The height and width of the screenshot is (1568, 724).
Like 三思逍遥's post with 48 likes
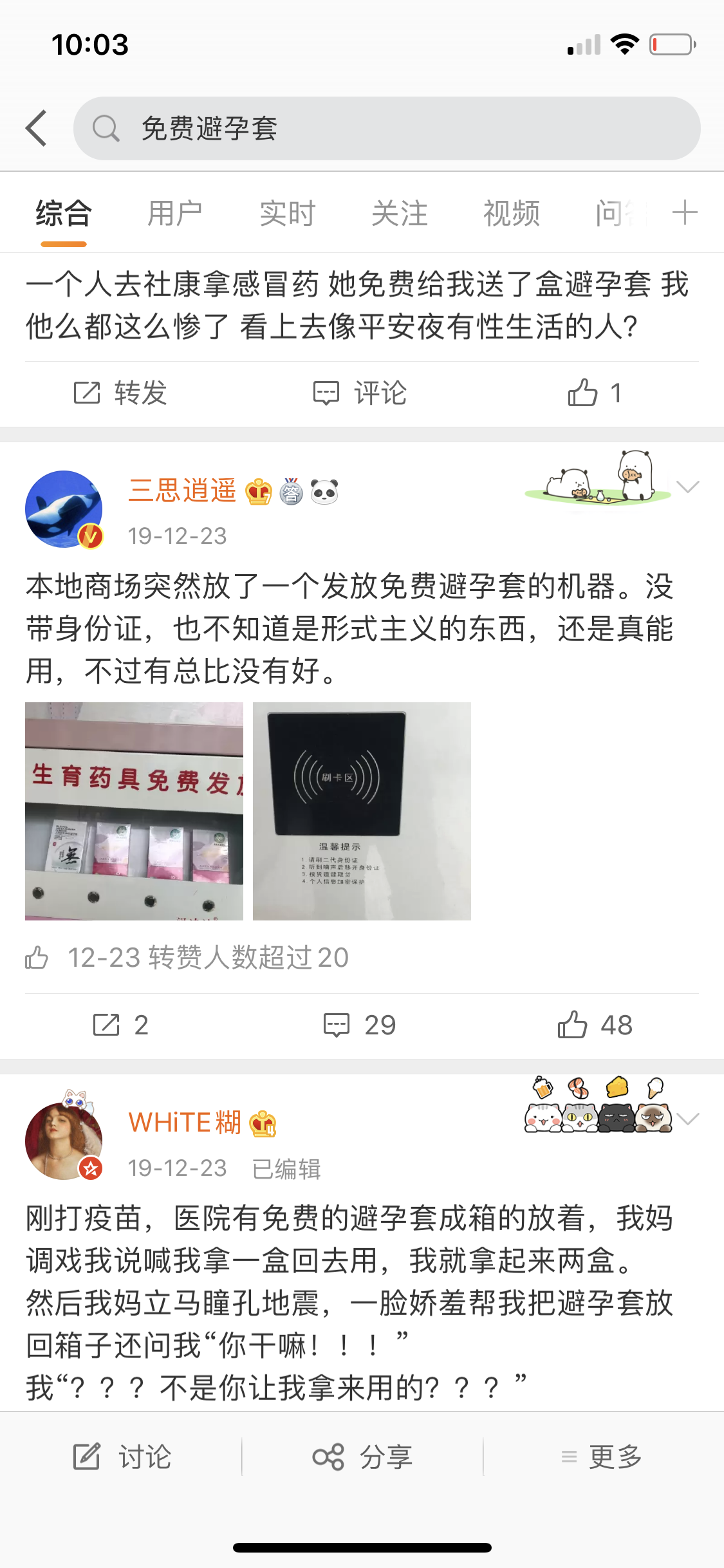595,1025
